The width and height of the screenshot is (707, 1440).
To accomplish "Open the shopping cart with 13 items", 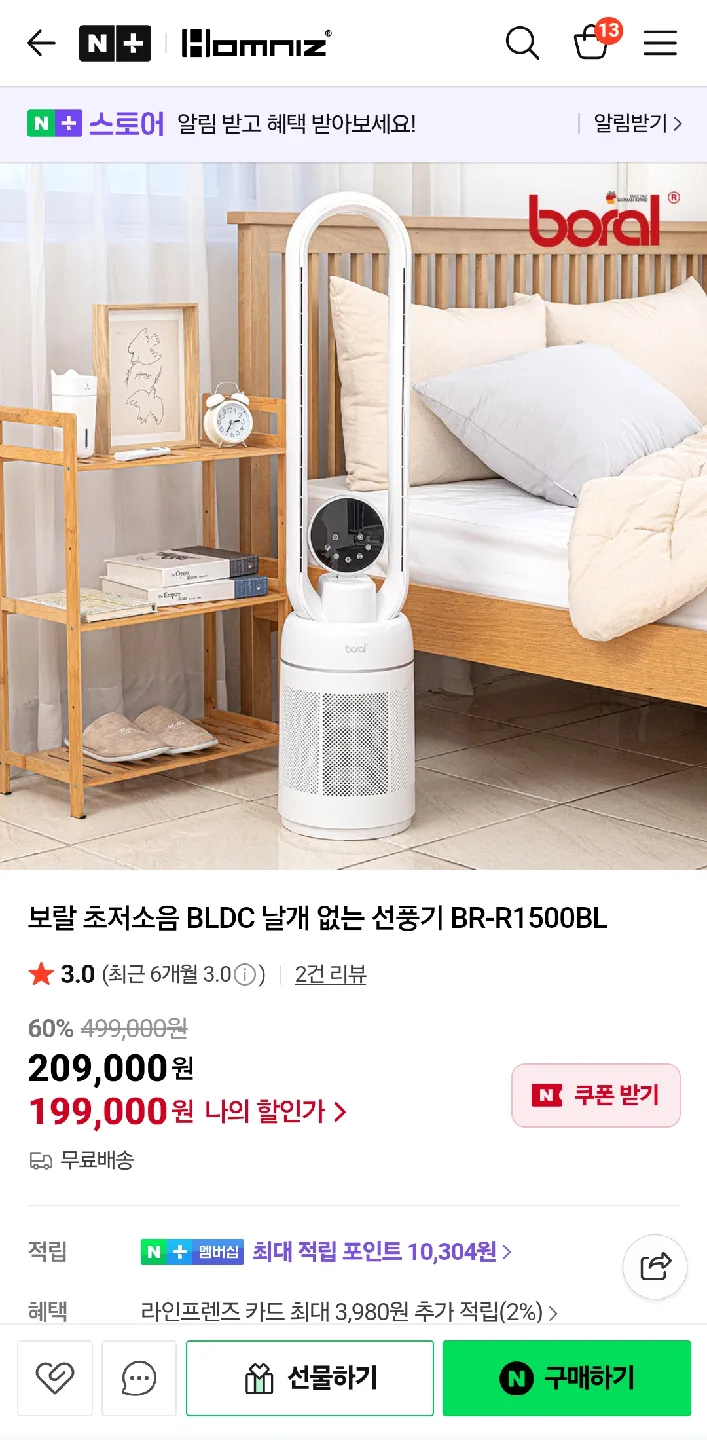I will click(x=593, y=43).
